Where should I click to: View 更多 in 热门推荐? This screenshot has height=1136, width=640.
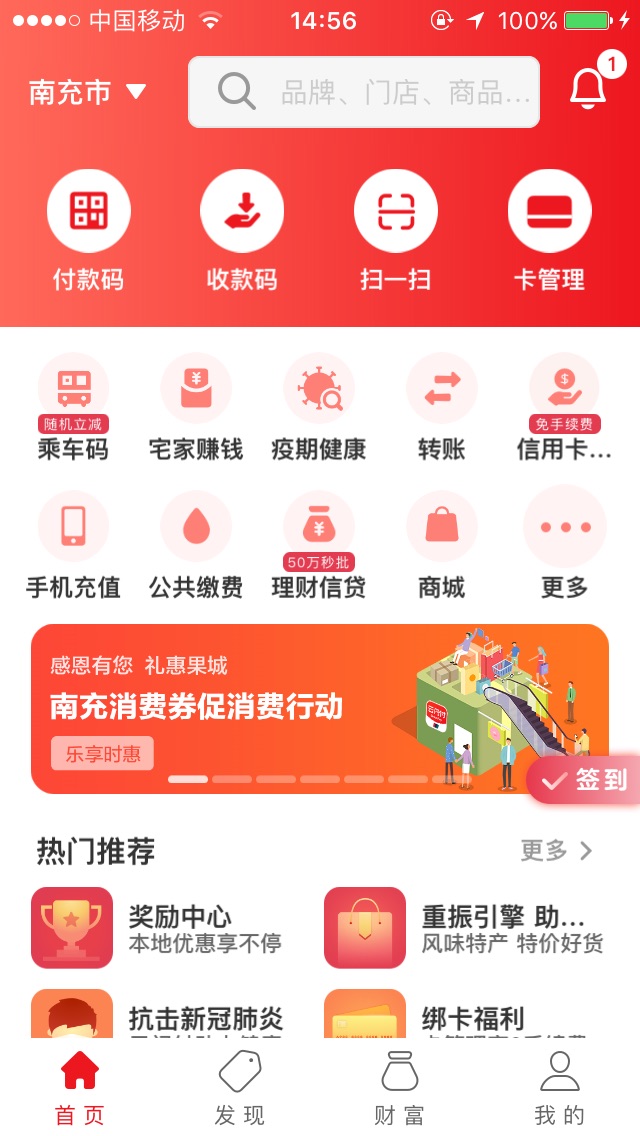click(x=556, y=851)
